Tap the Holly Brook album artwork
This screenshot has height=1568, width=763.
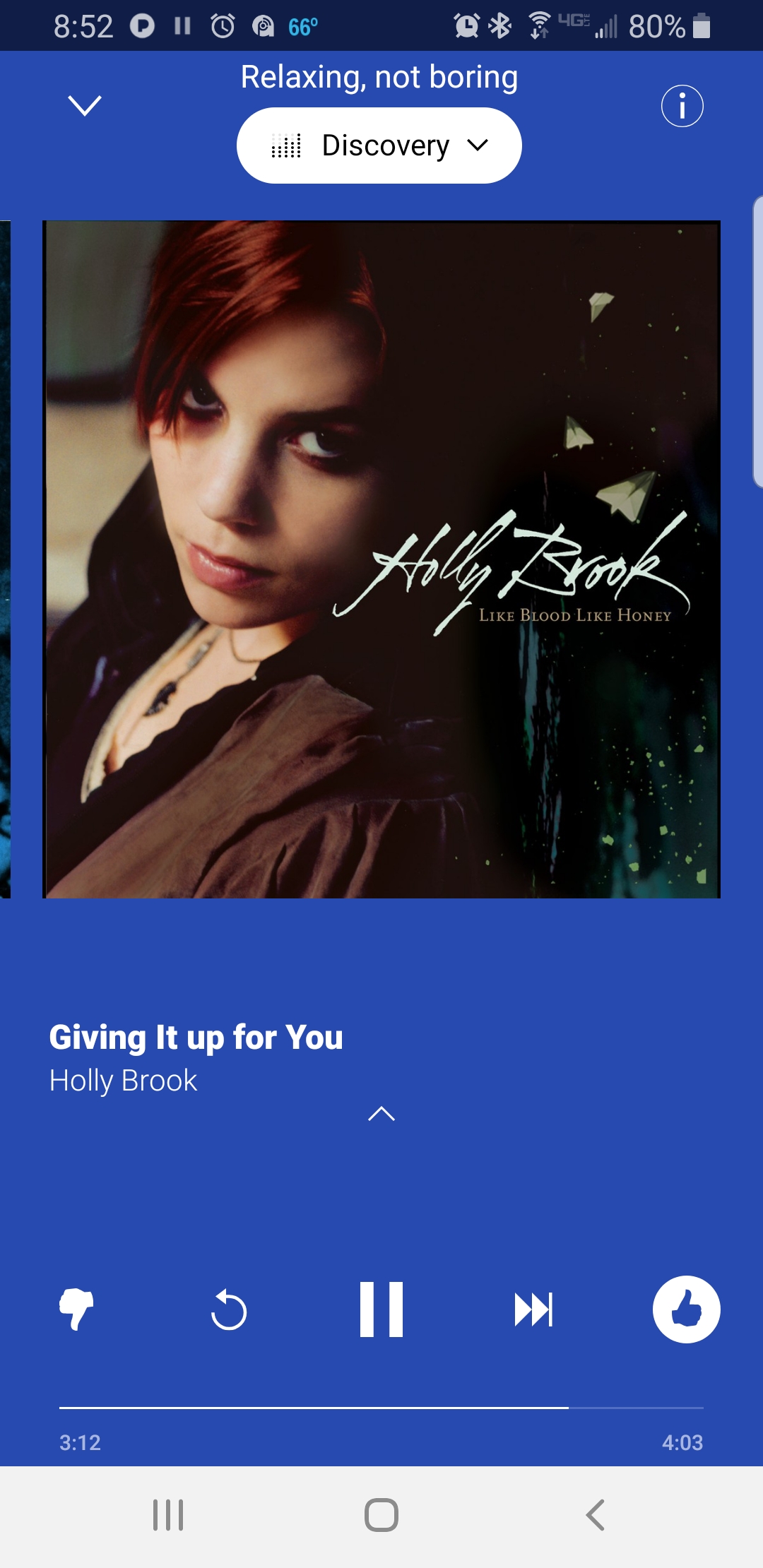click(x=381, y=559)
